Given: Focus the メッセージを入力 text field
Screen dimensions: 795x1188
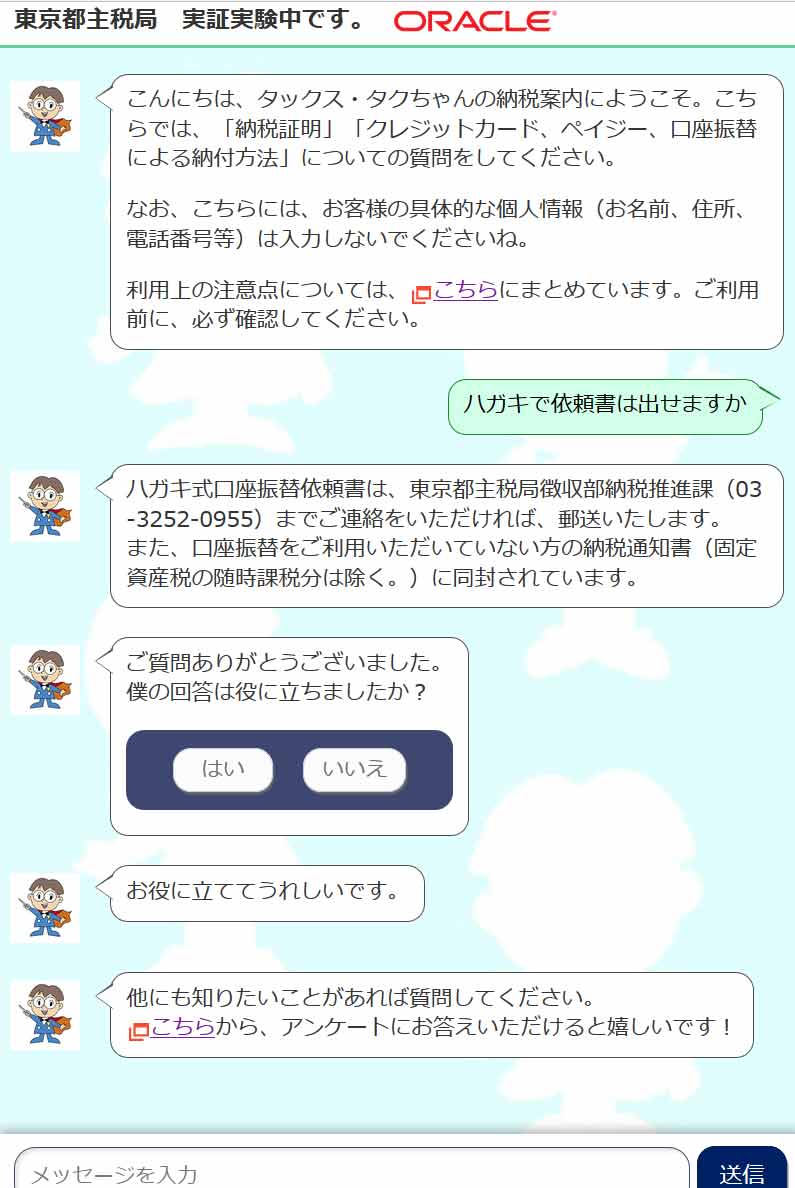Looking at the screenshot, I should [350, 1172].
